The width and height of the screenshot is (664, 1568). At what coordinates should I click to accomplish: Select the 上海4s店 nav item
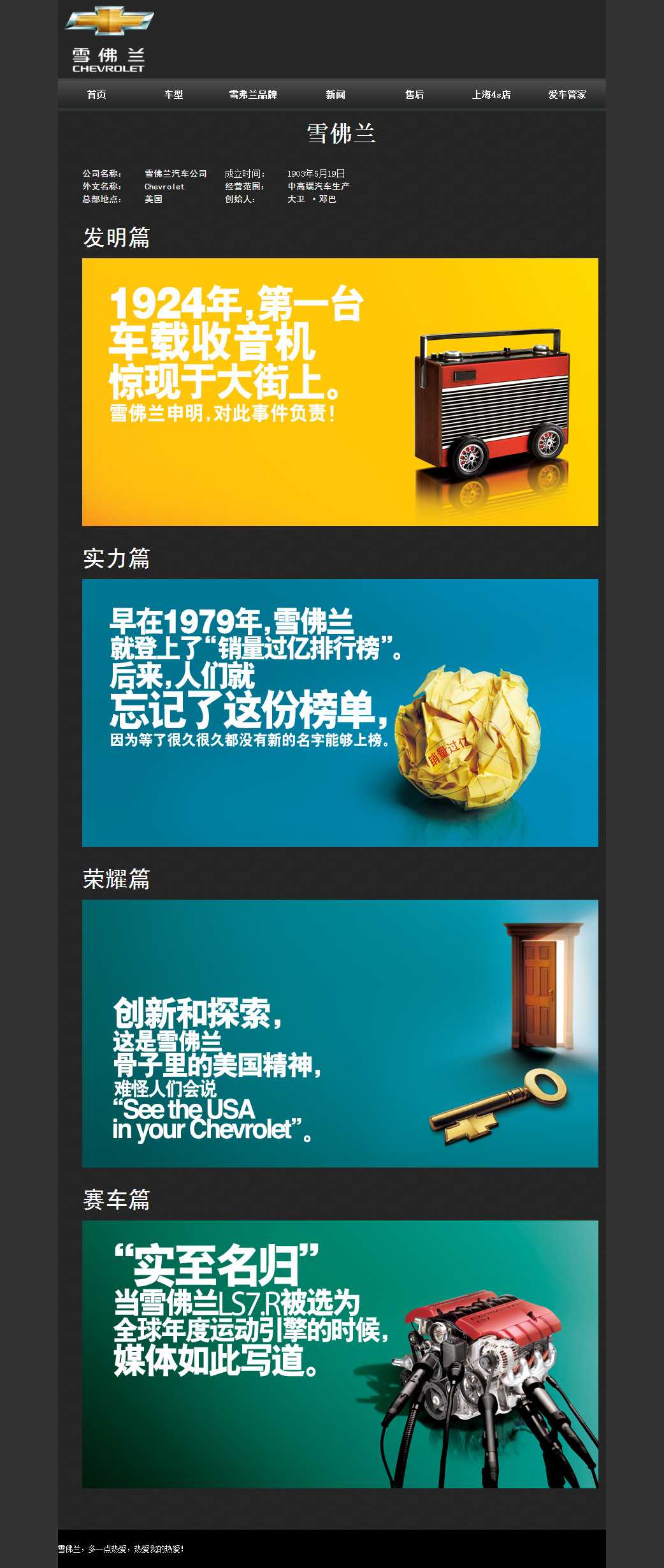pos(491,94)
